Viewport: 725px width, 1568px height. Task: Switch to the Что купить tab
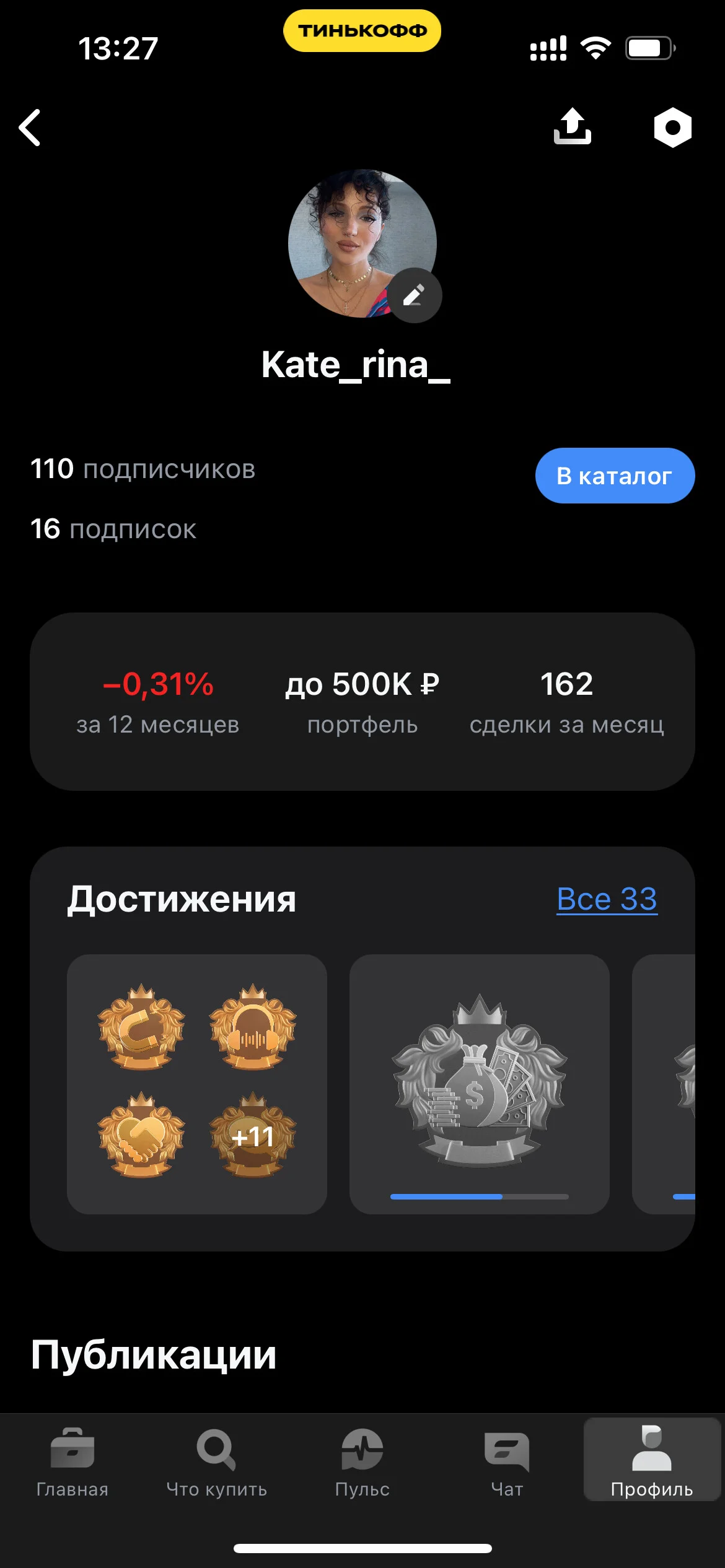pos(217,1461)
